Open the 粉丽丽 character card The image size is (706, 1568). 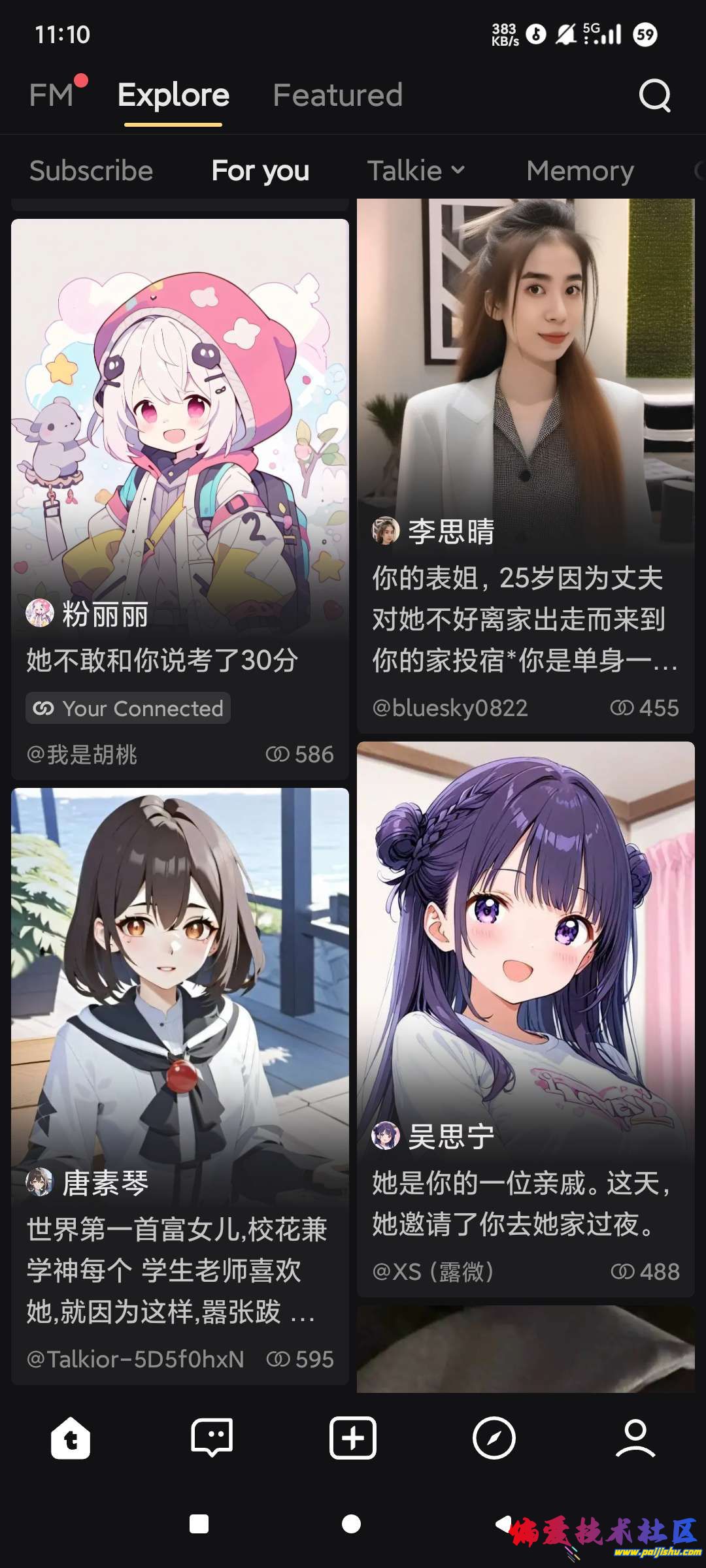[x=180, y=425]
